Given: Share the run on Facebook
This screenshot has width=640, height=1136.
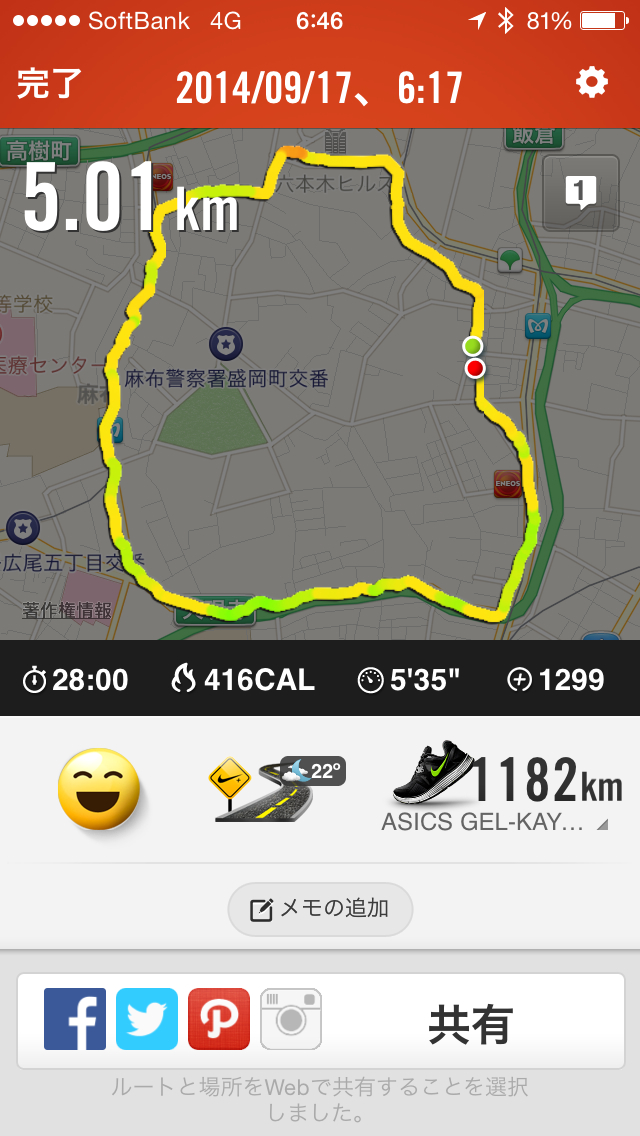Looking at the screenshot, I should click(x=75, y=1019).
